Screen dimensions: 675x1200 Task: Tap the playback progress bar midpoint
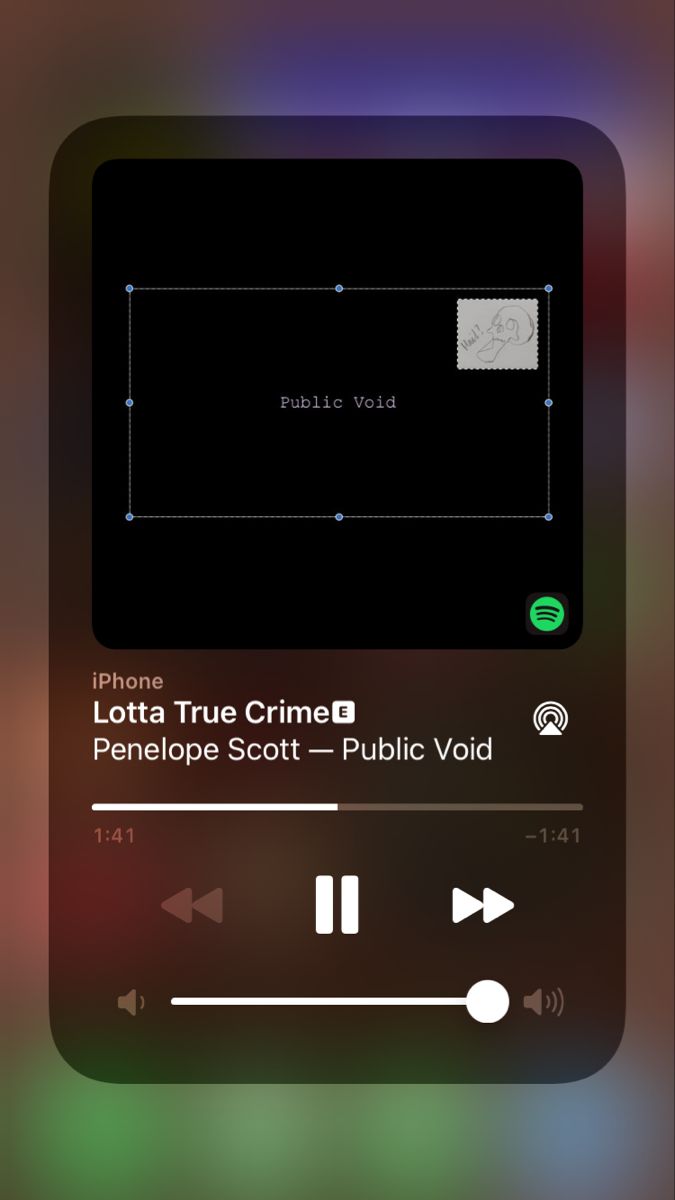click(337, 806)
